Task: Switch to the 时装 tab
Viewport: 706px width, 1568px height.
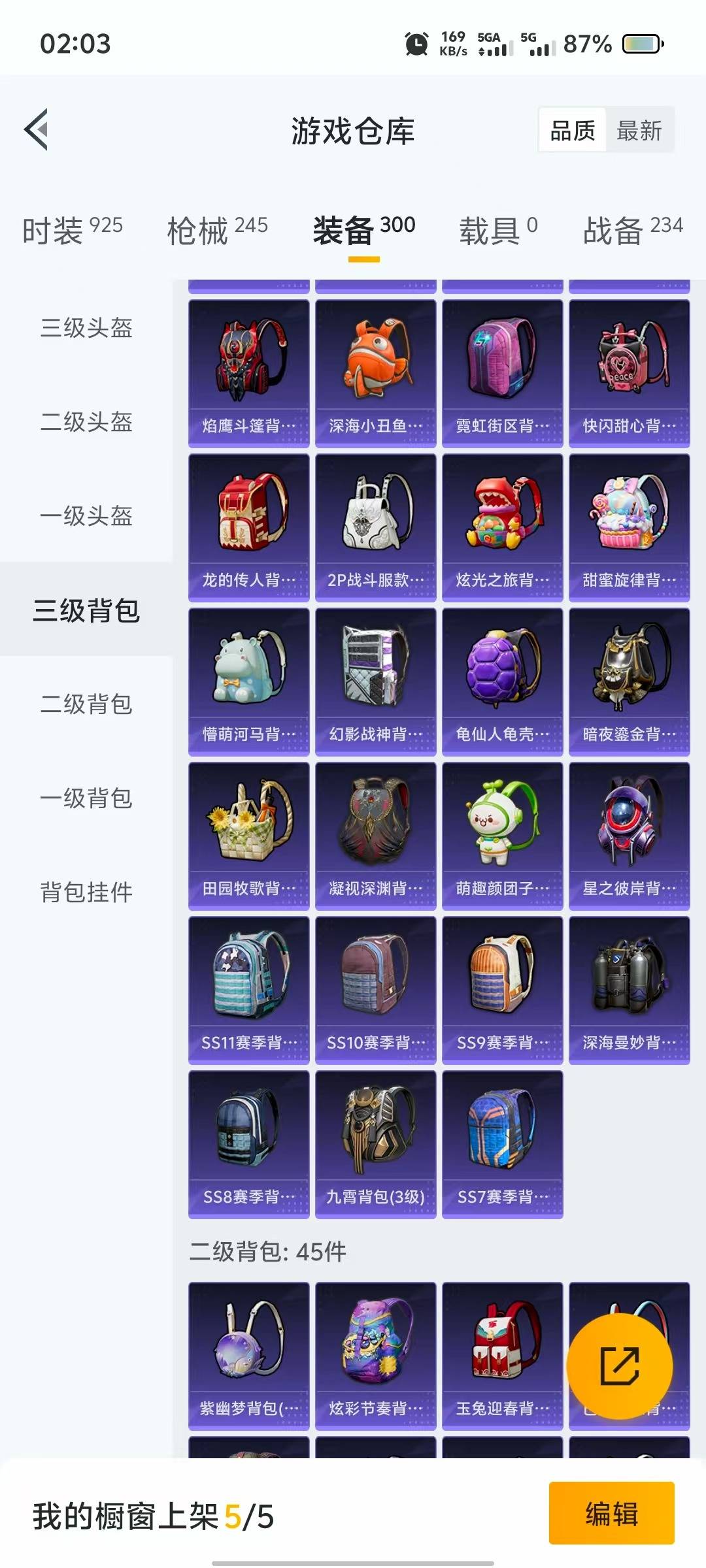Action: (72, 230)
